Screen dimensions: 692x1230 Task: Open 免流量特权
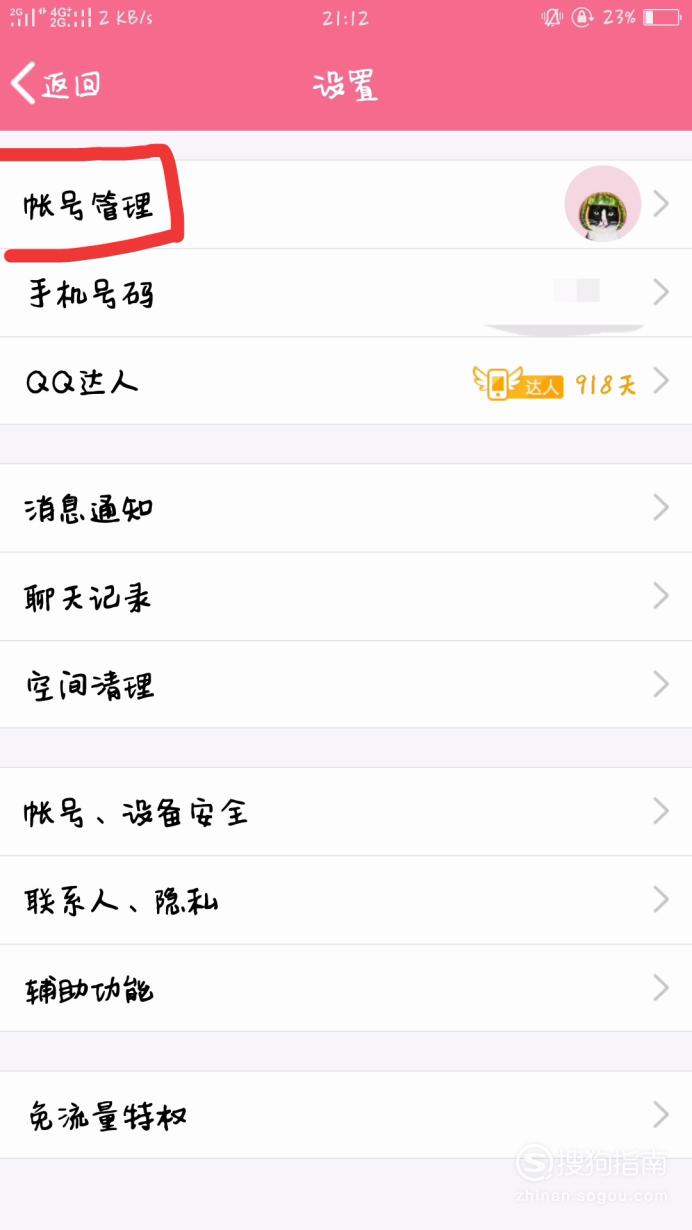pos(346,1115)
